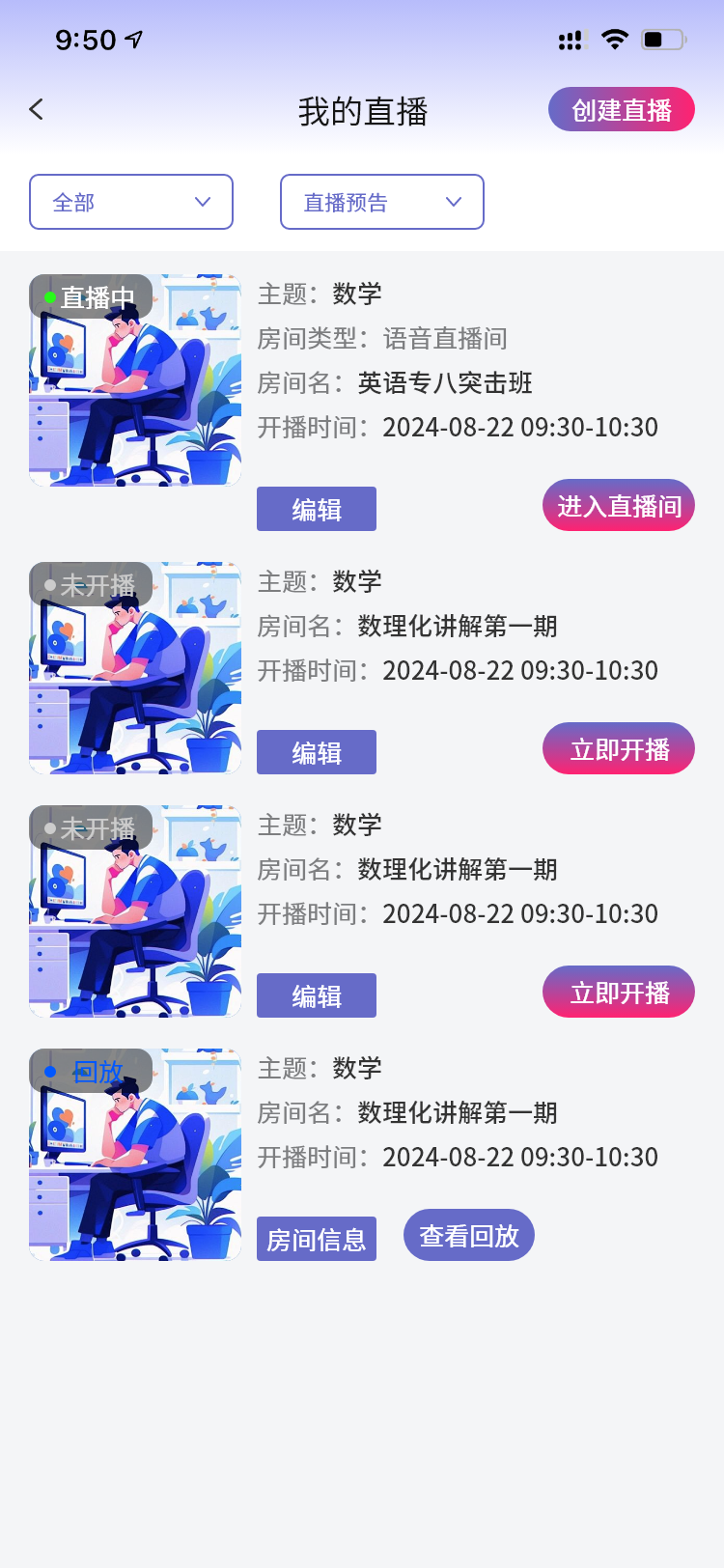View 房间信息 for the replay room
724x1568 pixels.
coord(317,1239)
